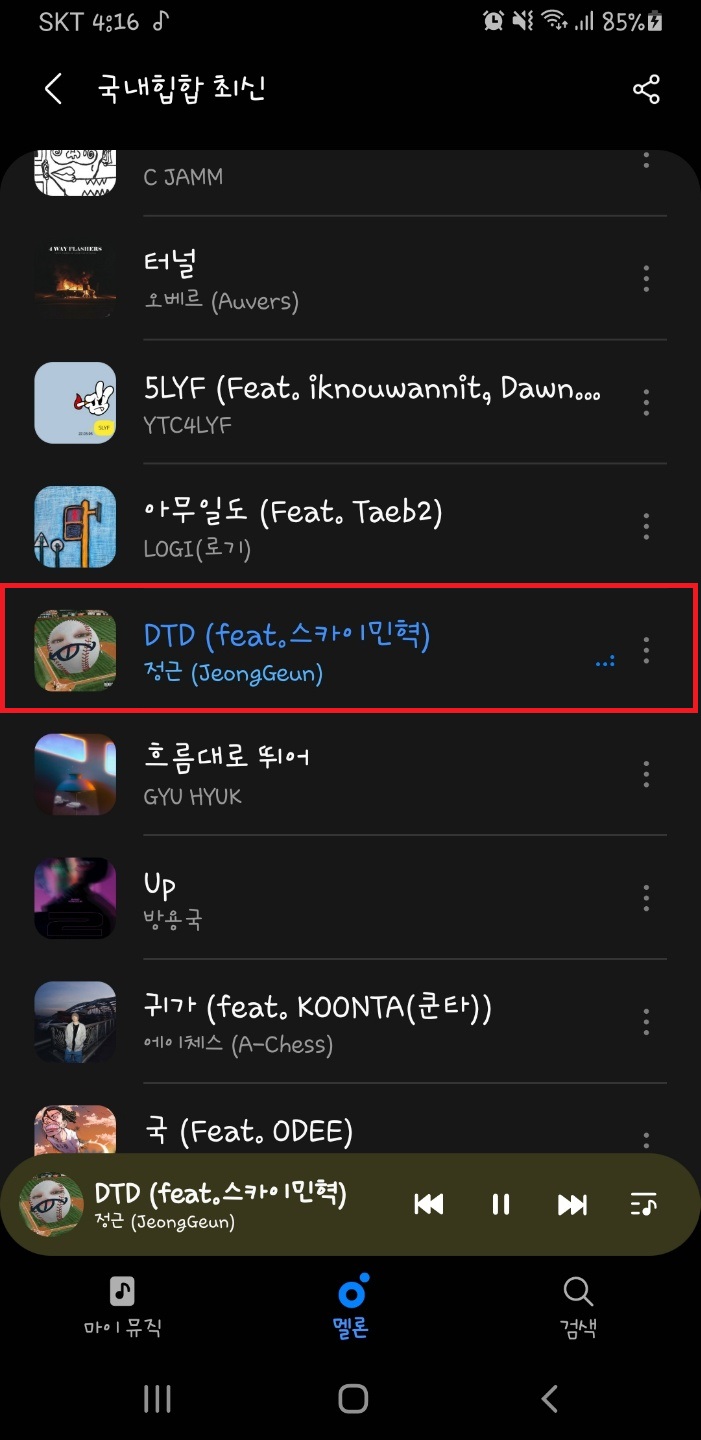The image size is (701, 1440).
Task: Go back from 국내힙합 최신 playlist
Action: (x=53, y=89)
